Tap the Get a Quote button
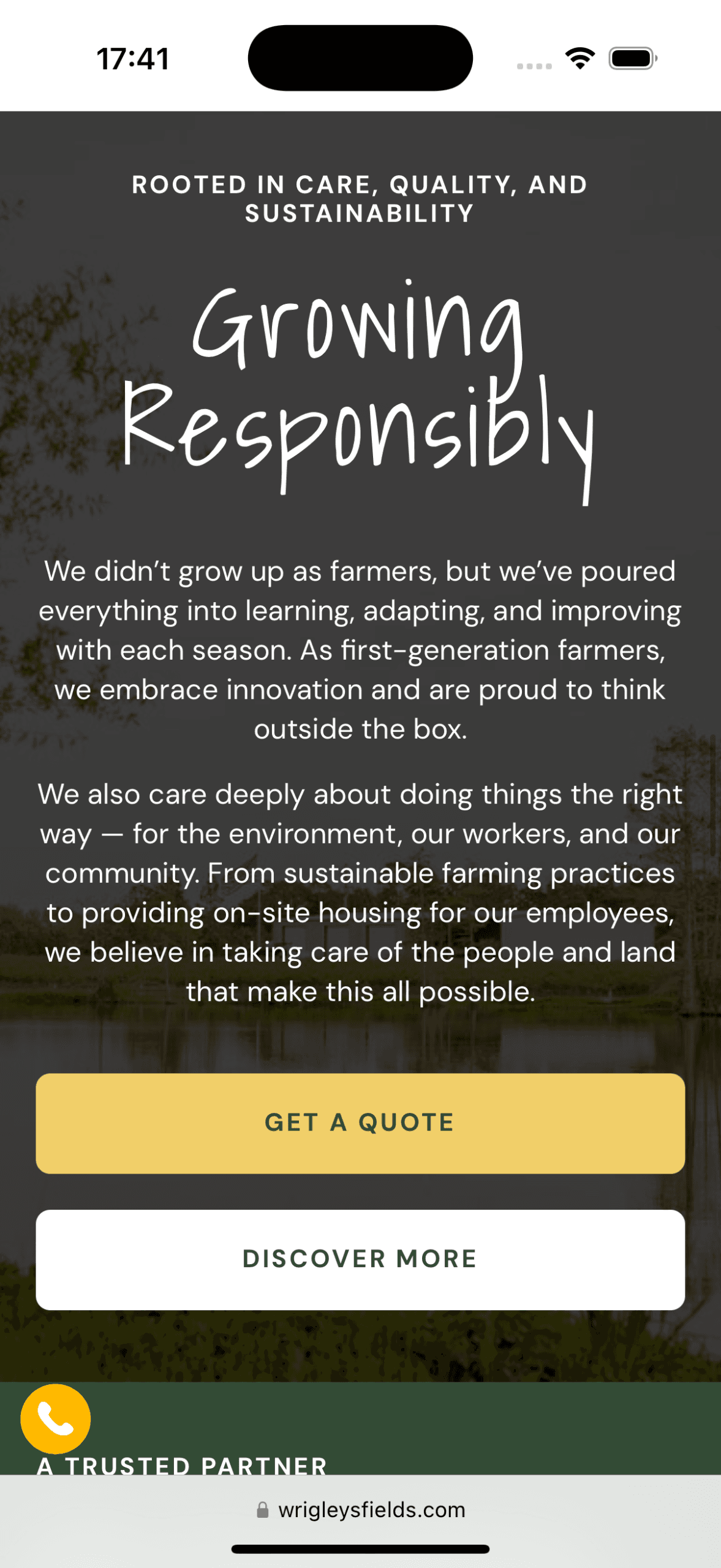 pyautogui.click(x=360, y=1123)
